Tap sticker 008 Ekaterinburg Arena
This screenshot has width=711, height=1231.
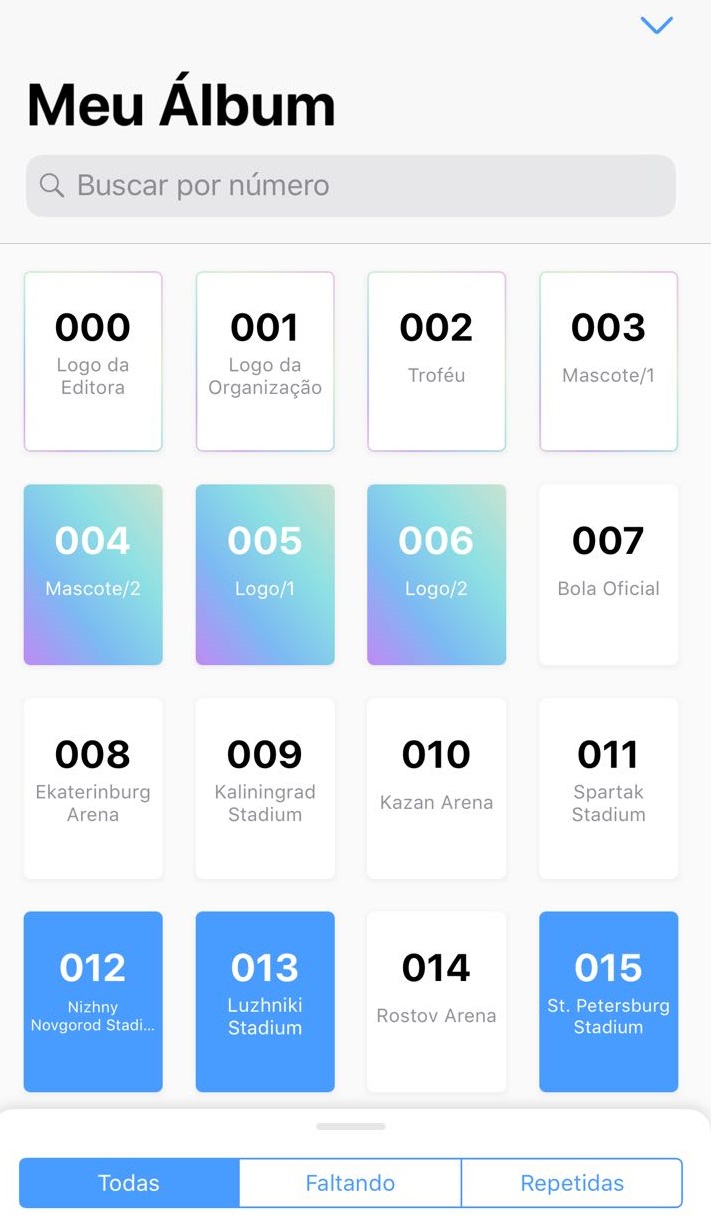[93, 788]
